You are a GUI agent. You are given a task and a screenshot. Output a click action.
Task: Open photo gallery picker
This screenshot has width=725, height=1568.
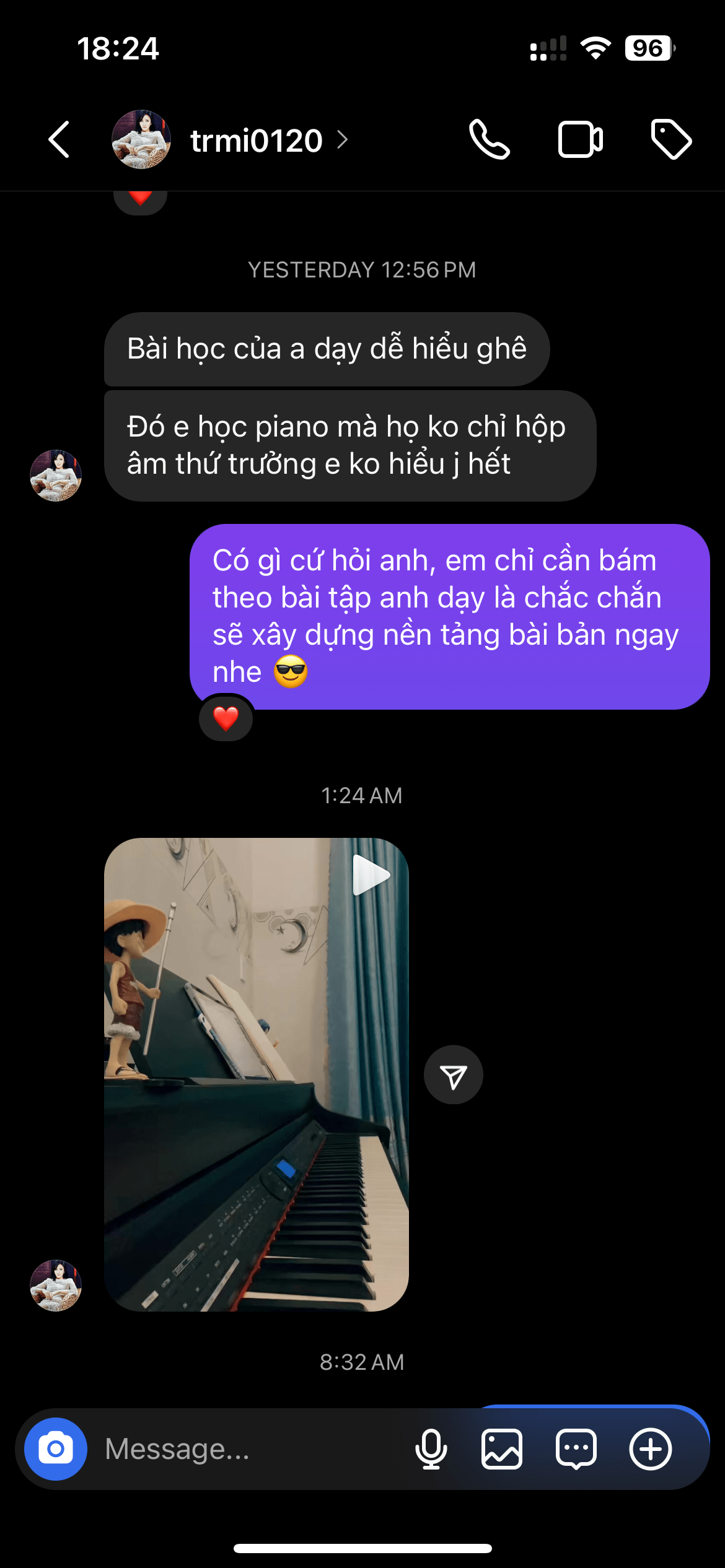(x=502, y=1449)
